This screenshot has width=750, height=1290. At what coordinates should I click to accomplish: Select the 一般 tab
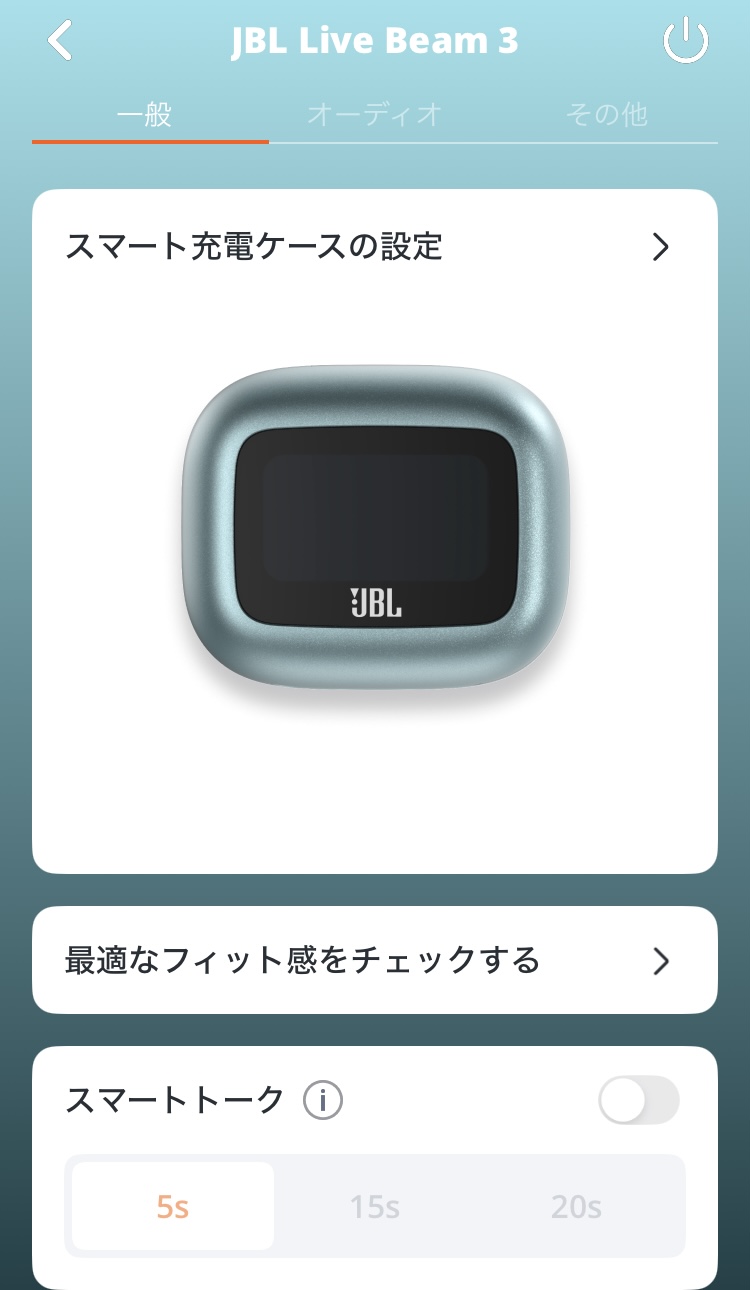coord(145,114)
